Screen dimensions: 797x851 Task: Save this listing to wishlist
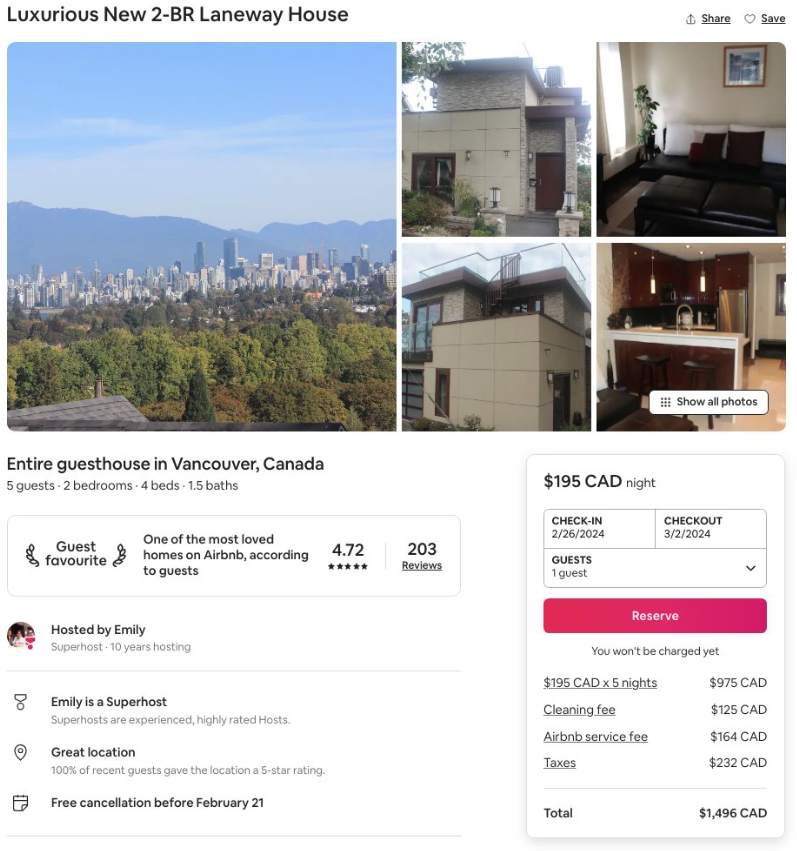tap(765, 19)
